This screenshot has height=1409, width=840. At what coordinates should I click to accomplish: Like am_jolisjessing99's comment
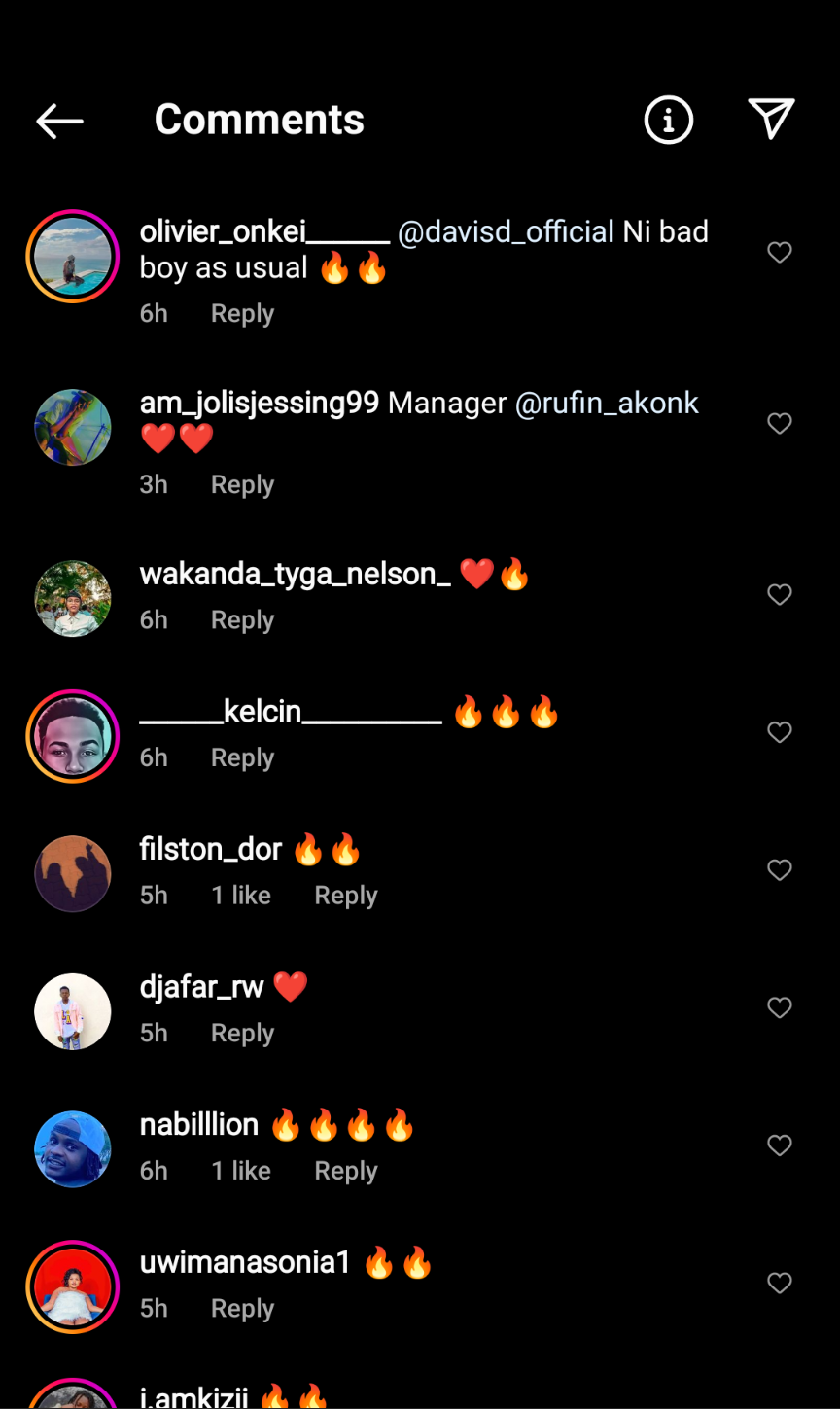pyautogui.click(x=779, y=424)
